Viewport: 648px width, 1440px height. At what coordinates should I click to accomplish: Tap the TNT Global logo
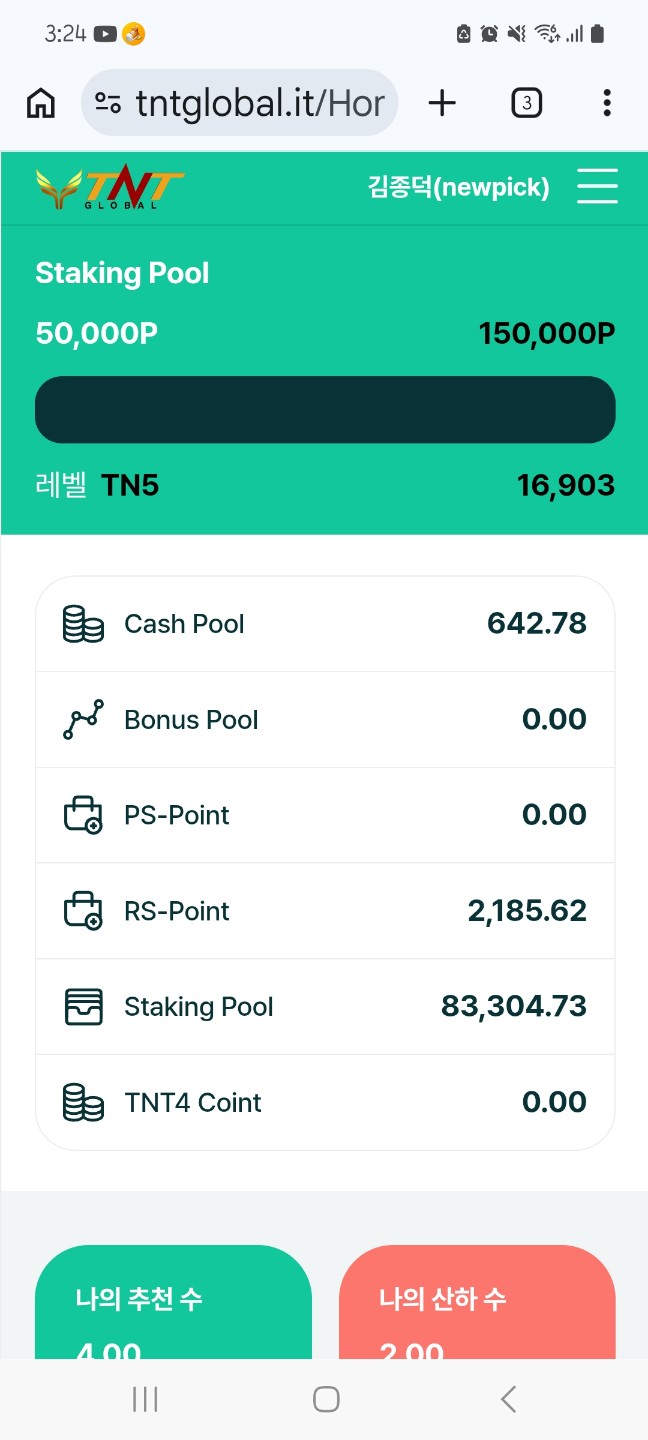[x=110, y=188]
